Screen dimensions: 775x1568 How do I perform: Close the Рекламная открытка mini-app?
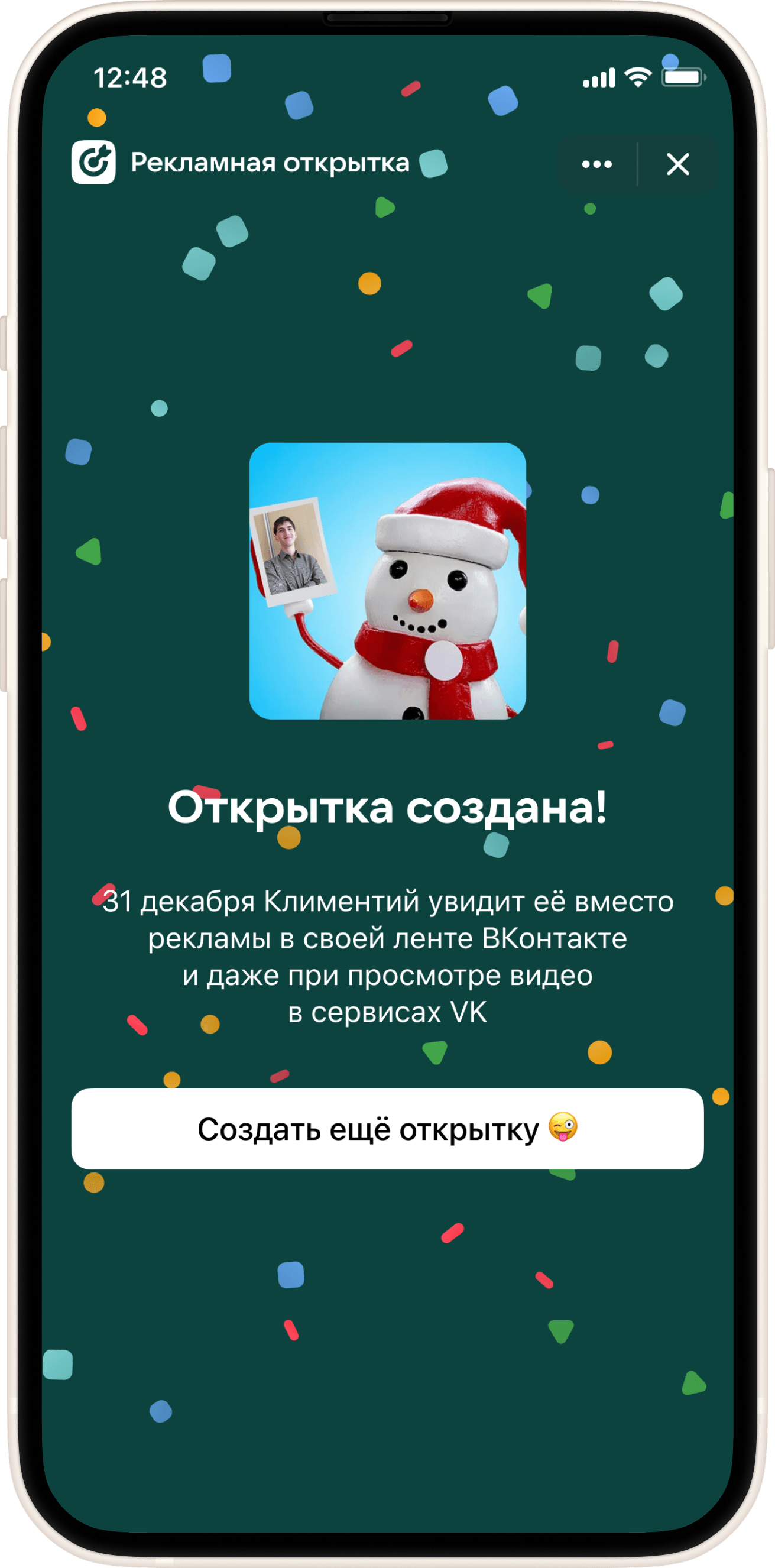(677, 163)
